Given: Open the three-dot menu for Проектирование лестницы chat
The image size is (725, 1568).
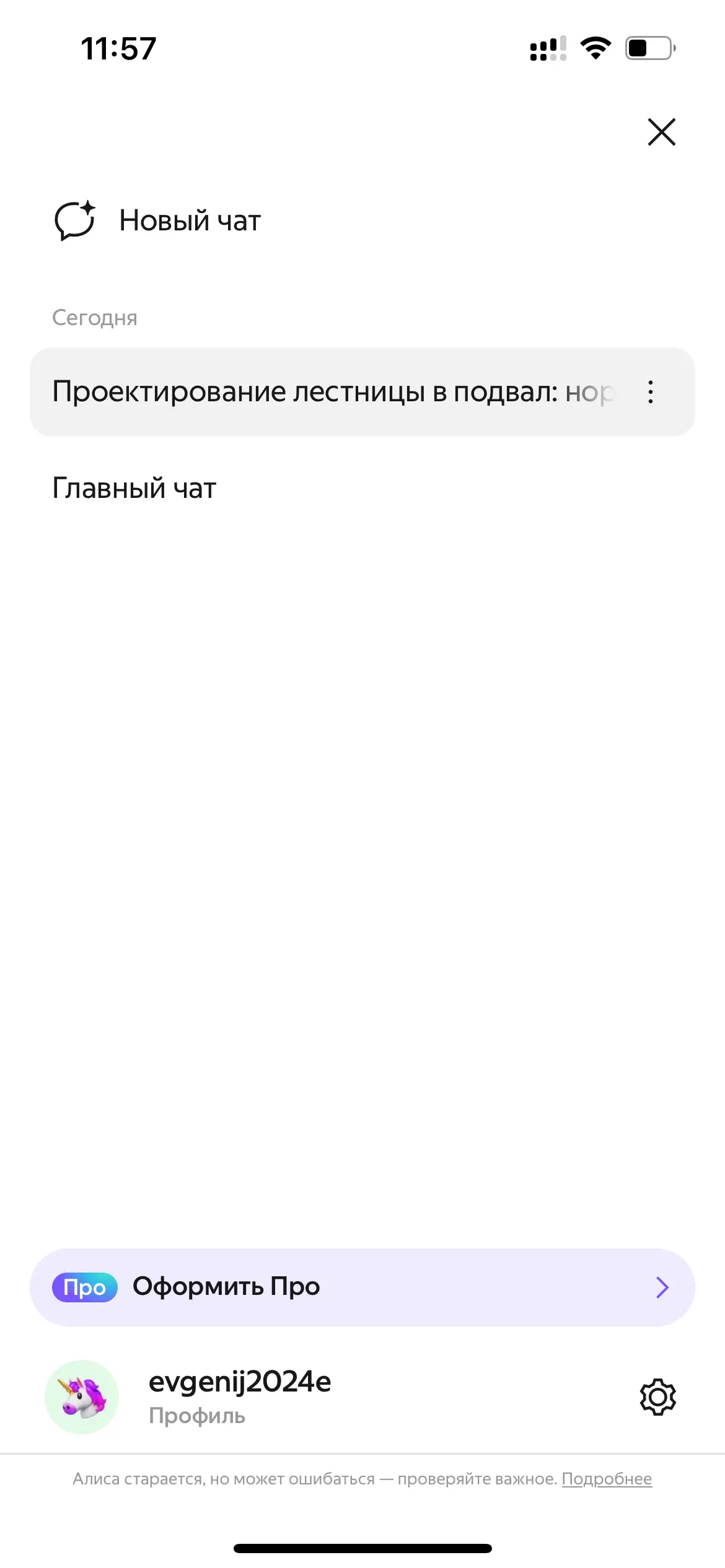Looking at the screenshot, I should (x=650, y=392).
